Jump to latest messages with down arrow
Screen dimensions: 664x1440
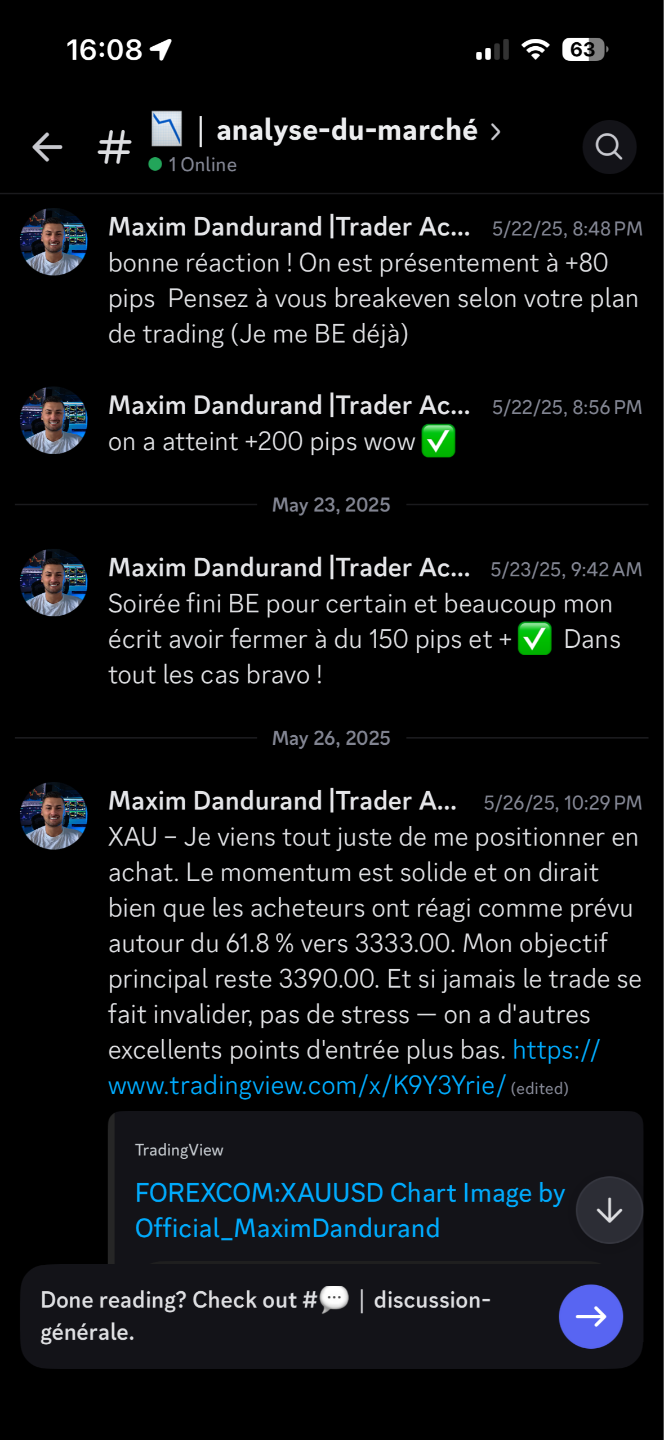609,1210
